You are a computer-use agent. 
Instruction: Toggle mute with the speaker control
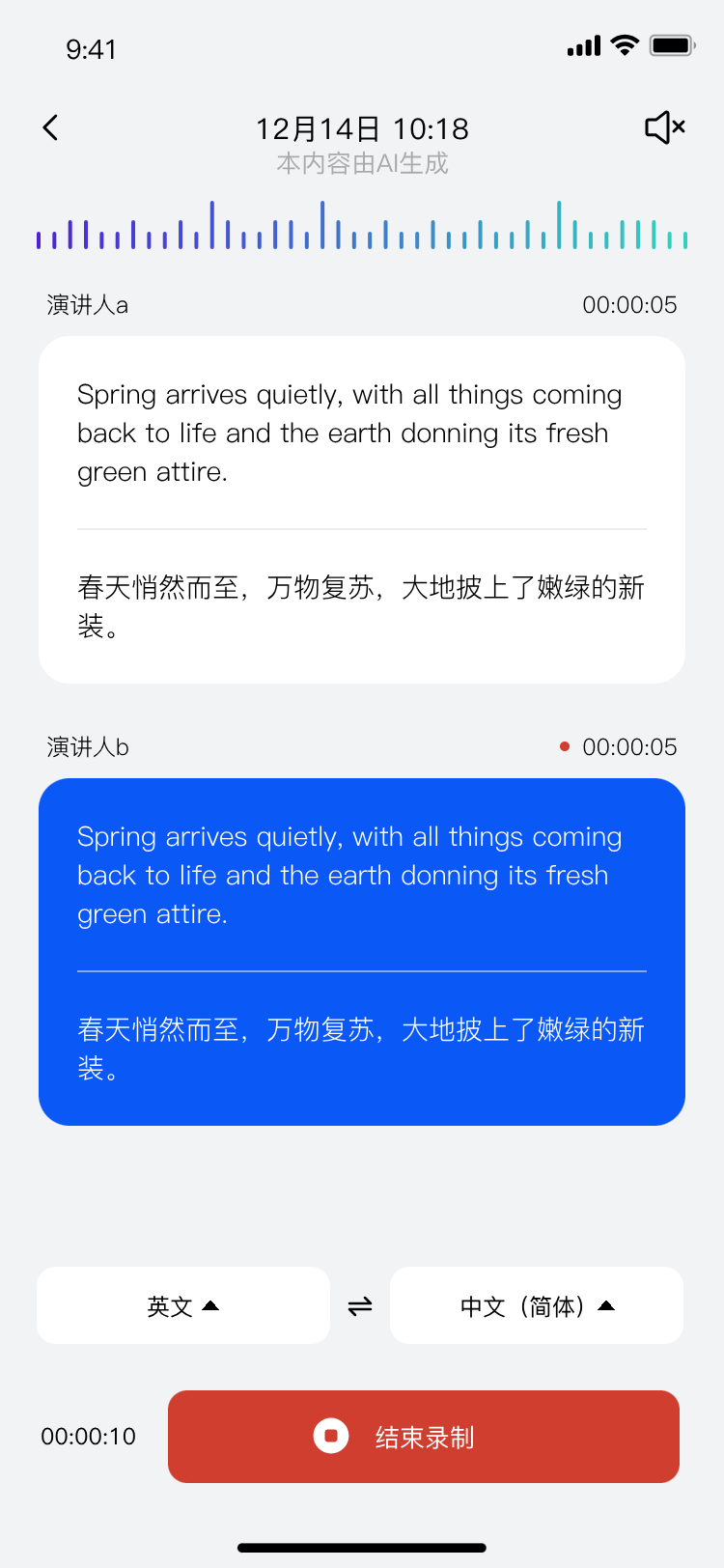tap(664, 126)
